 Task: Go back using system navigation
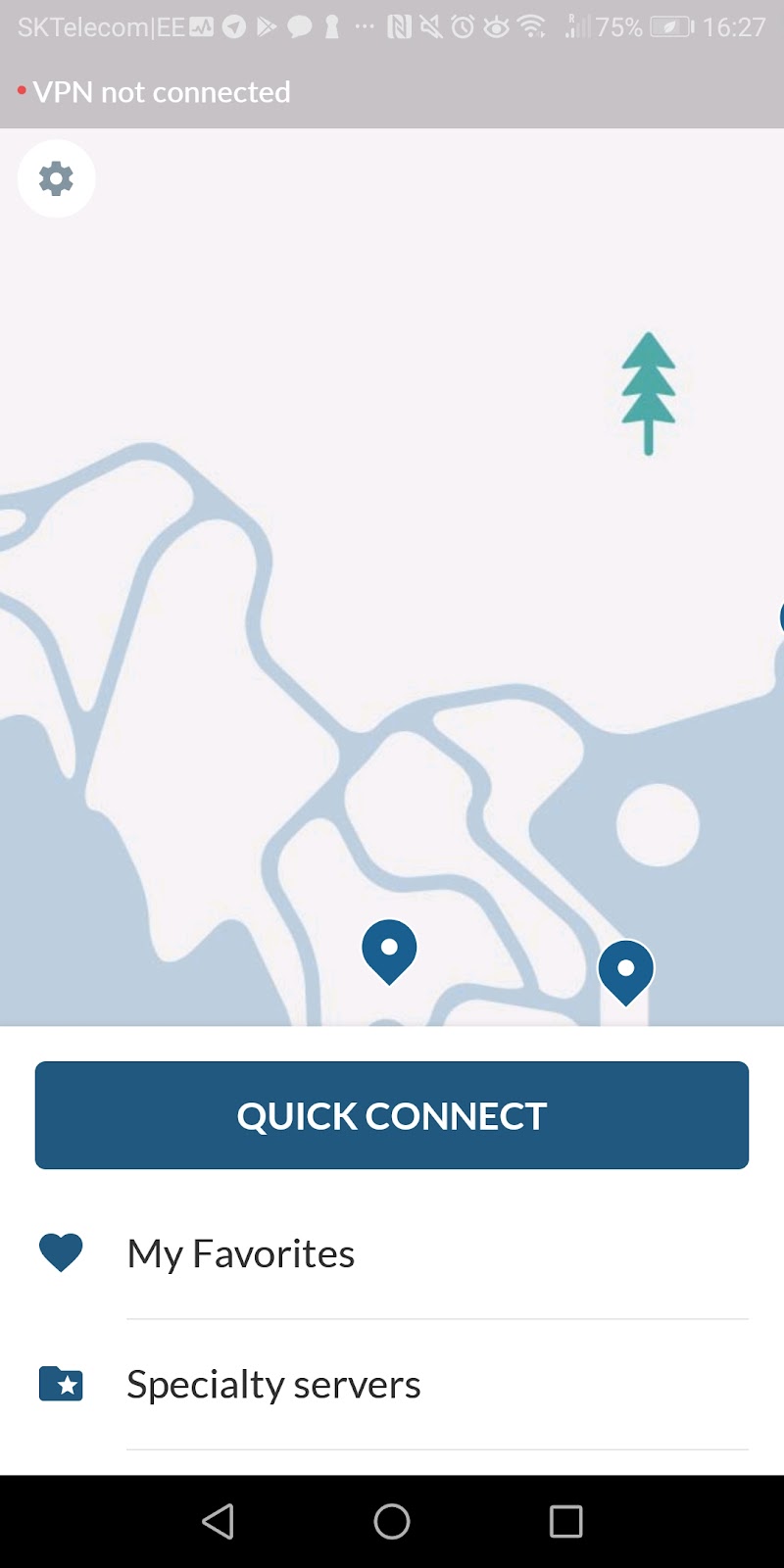(218, 1521)
